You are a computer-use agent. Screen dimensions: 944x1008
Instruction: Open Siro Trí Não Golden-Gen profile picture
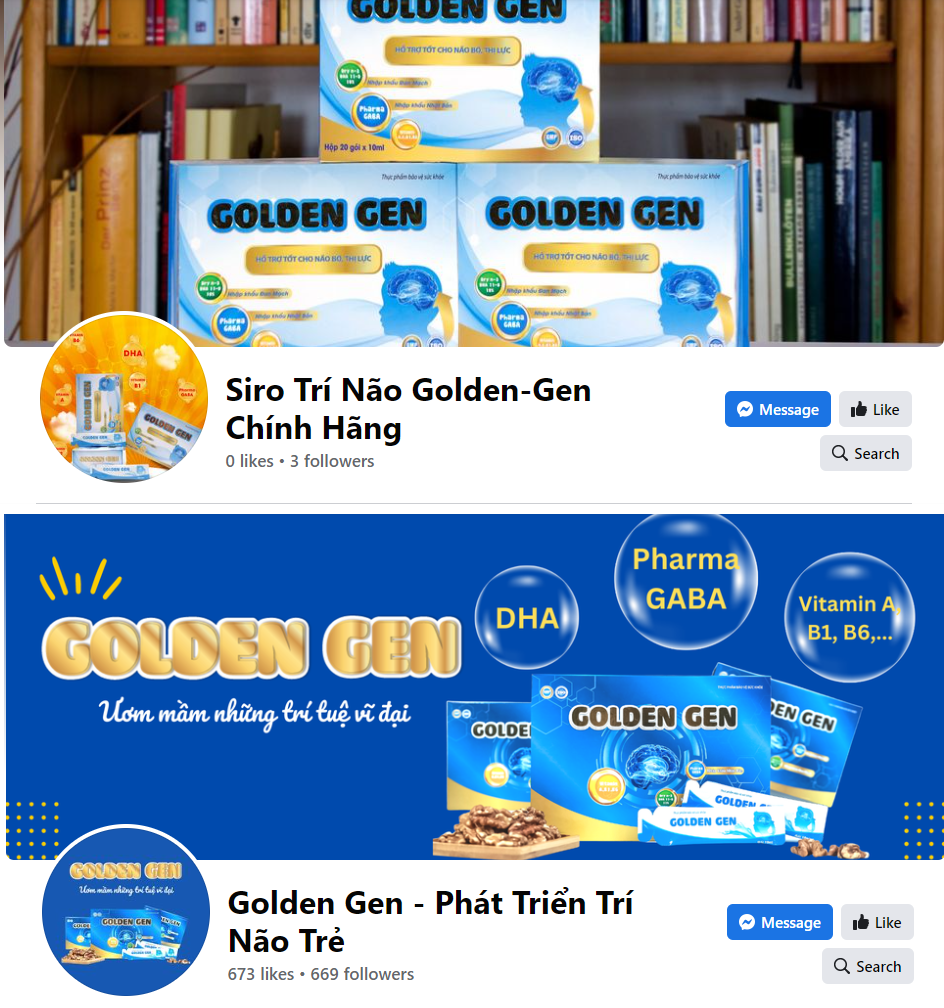(123, 398)
